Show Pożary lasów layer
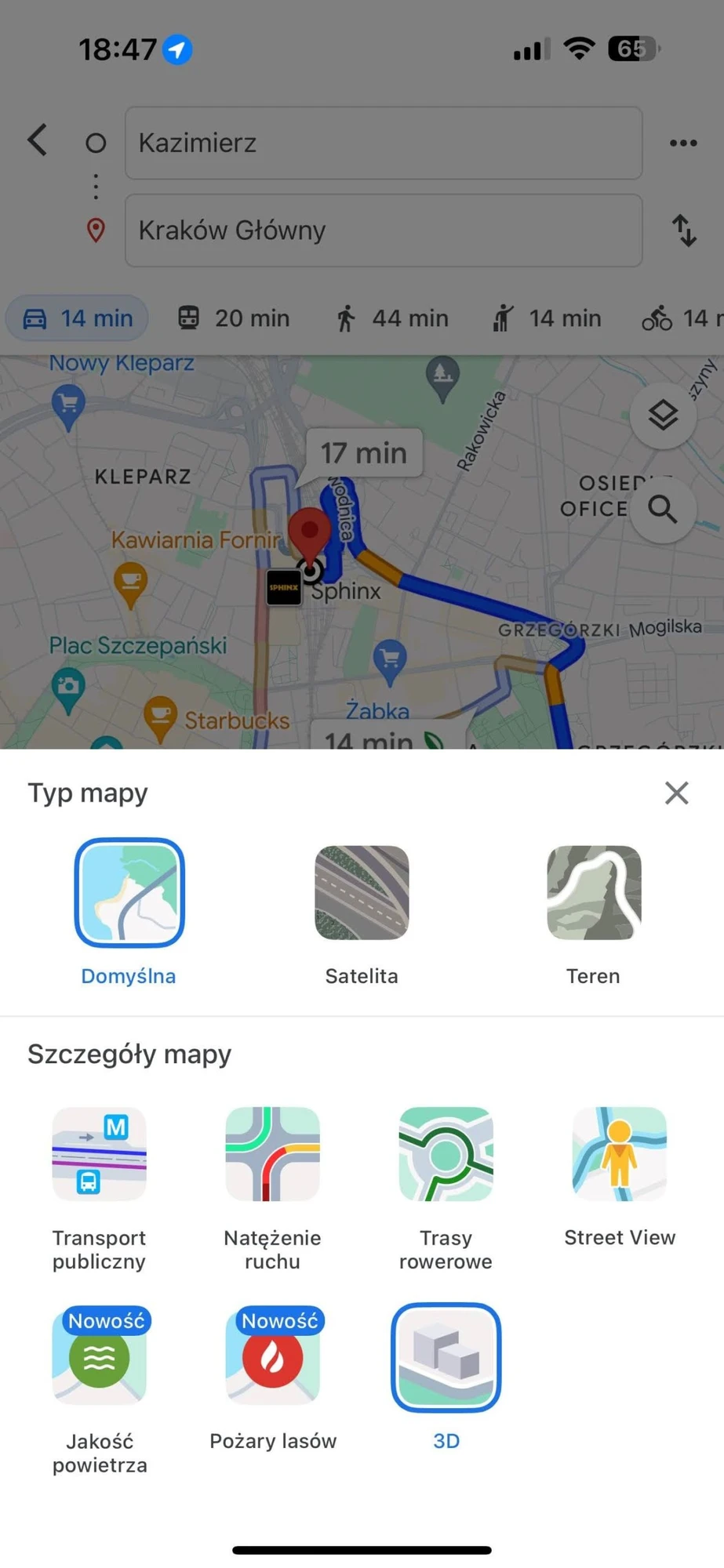724x1568 pixels. pyautogui.click(x=273, y=1358)
